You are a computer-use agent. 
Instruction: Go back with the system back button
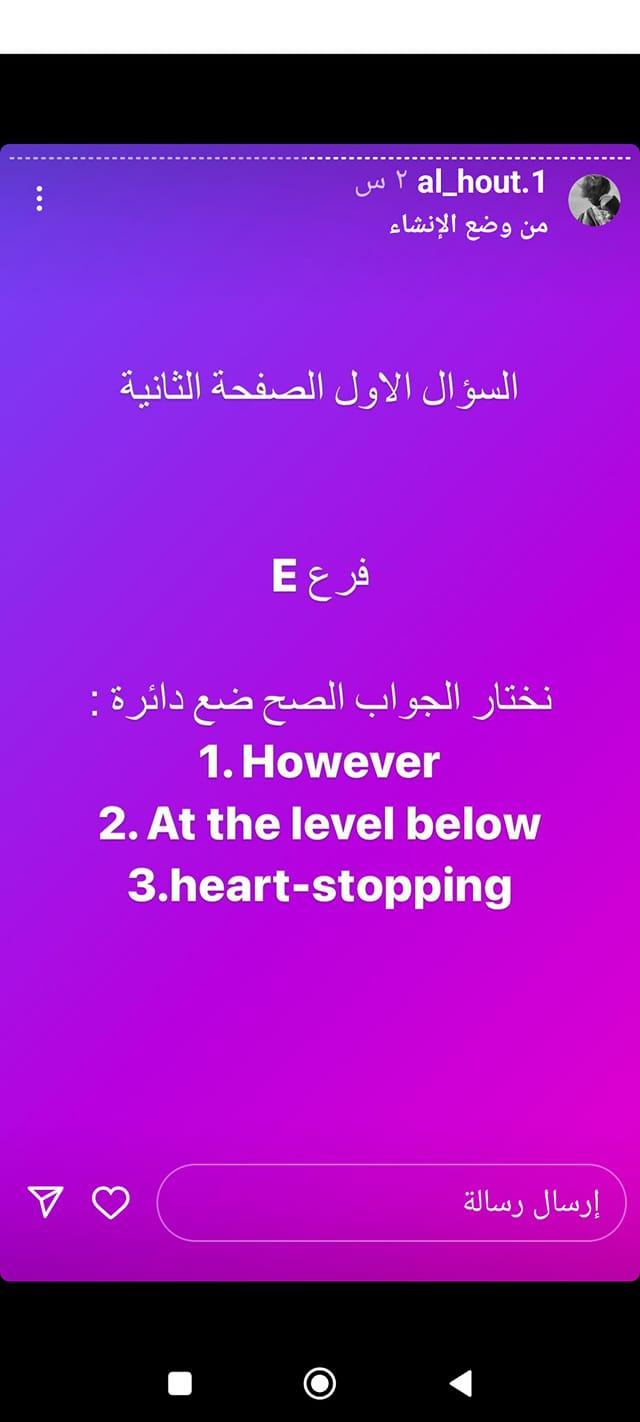[x=460, y=1383]
